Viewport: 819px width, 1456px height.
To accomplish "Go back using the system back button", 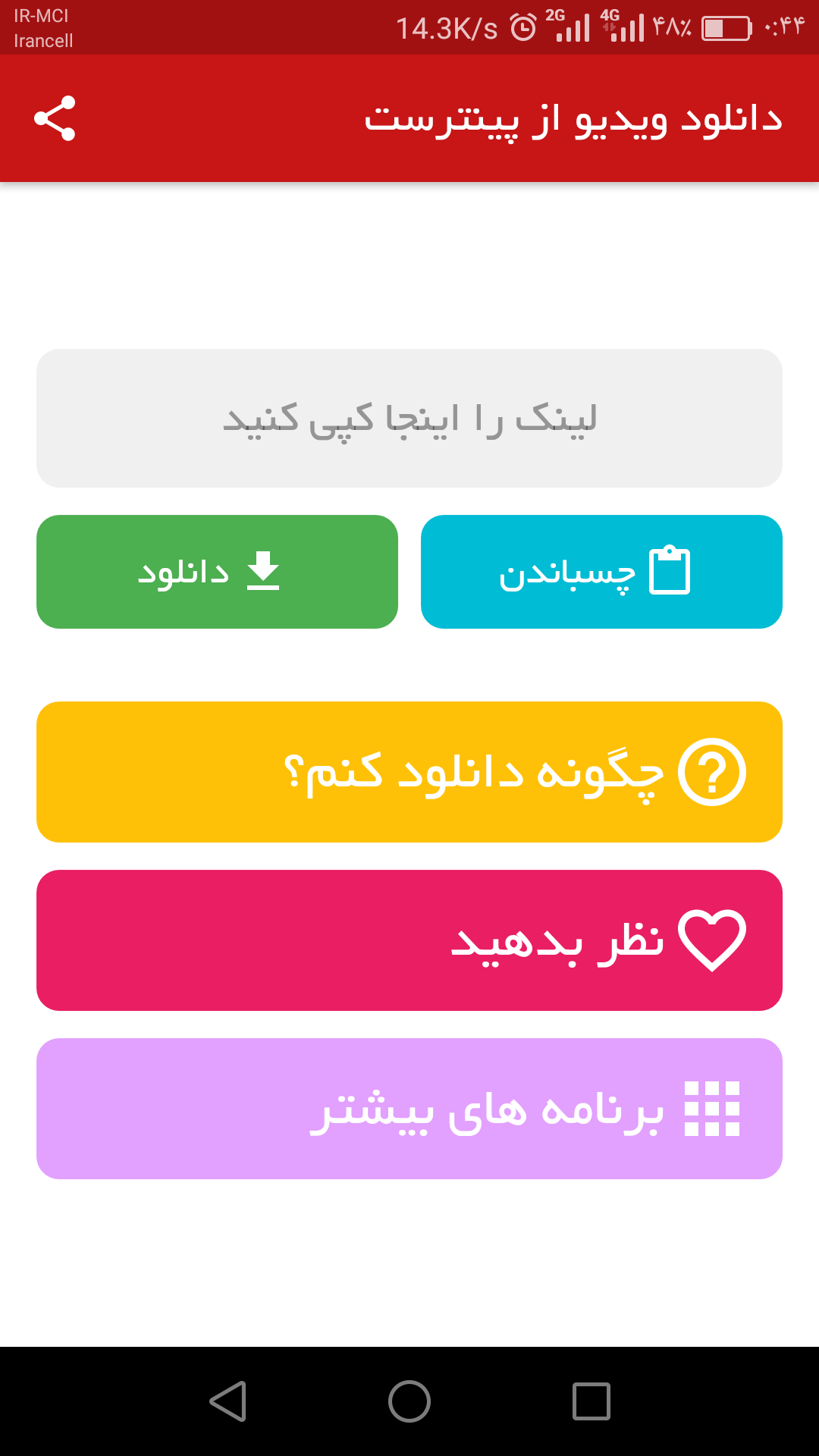I will (228, 1401).
